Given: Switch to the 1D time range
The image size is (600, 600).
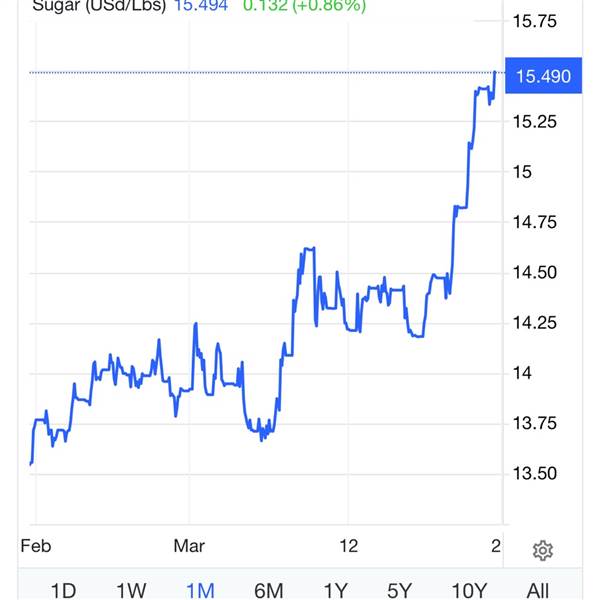Looking at the screenshot, I should click(63, 589).
